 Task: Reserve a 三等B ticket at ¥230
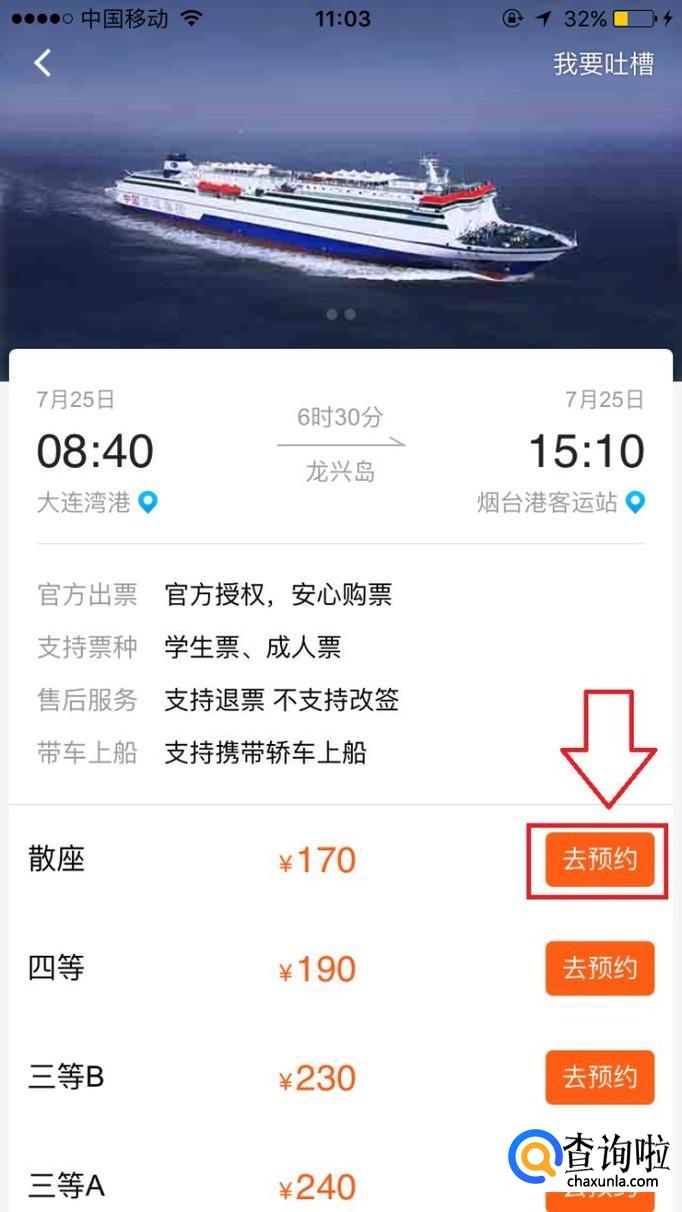click(599, 1077)
